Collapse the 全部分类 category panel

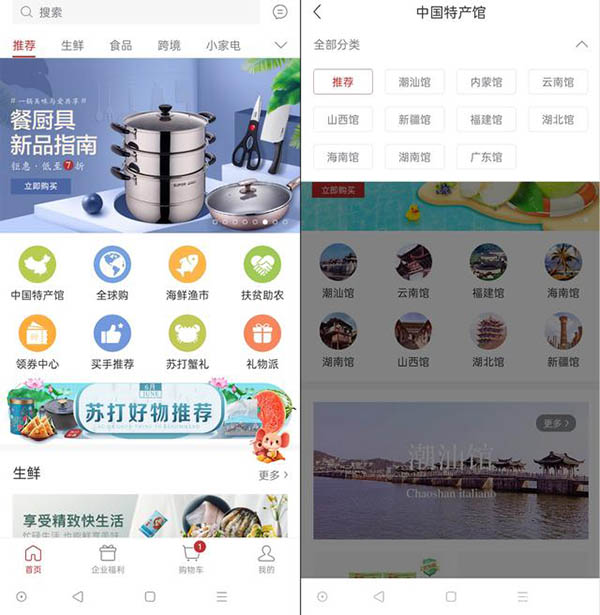(581, 45)
